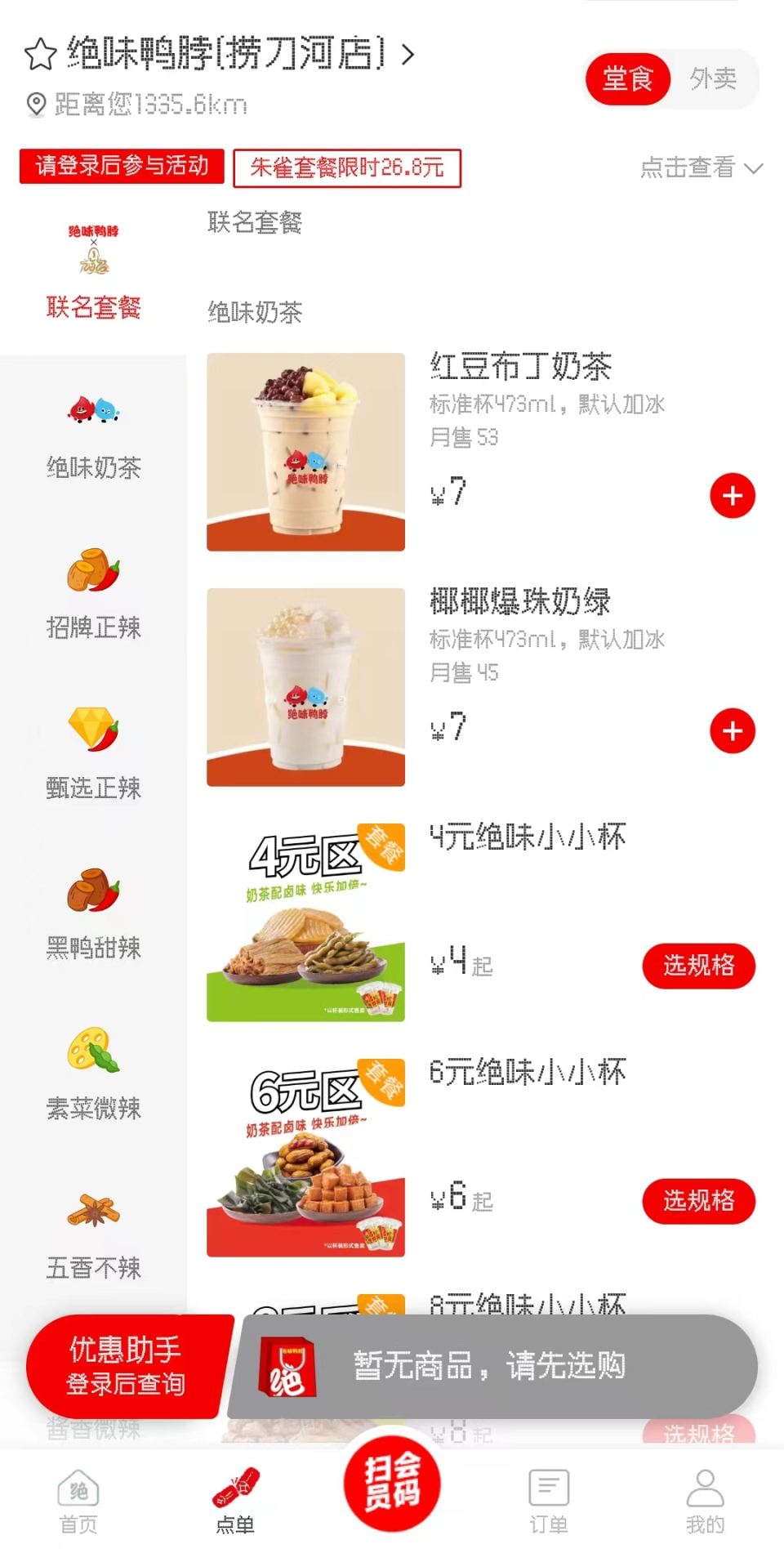The image size is (784, 1549).
Task: Keep 堂食 dine-in mode selected
Action: pyautogui.click(x=627, y=79)
